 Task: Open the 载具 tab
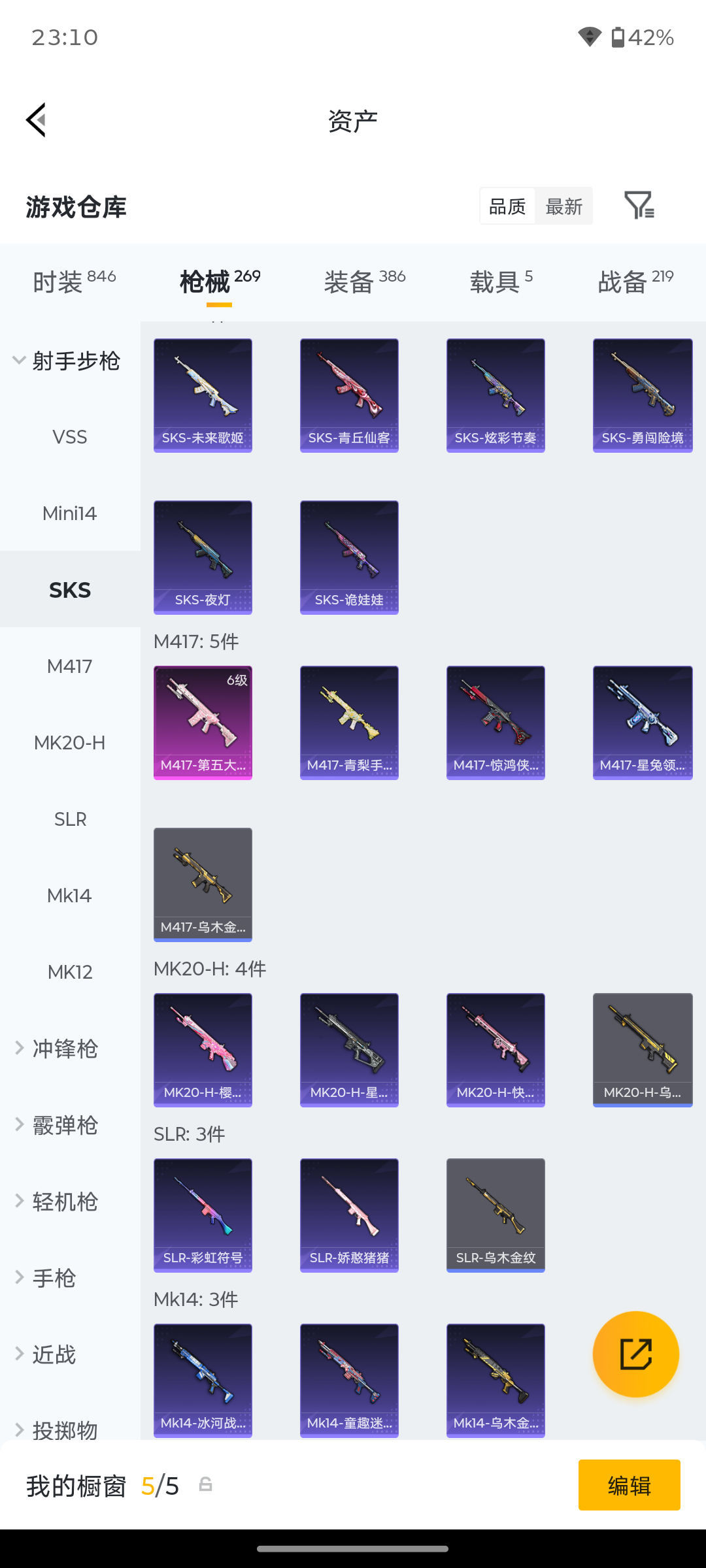(x=501, y=282)
